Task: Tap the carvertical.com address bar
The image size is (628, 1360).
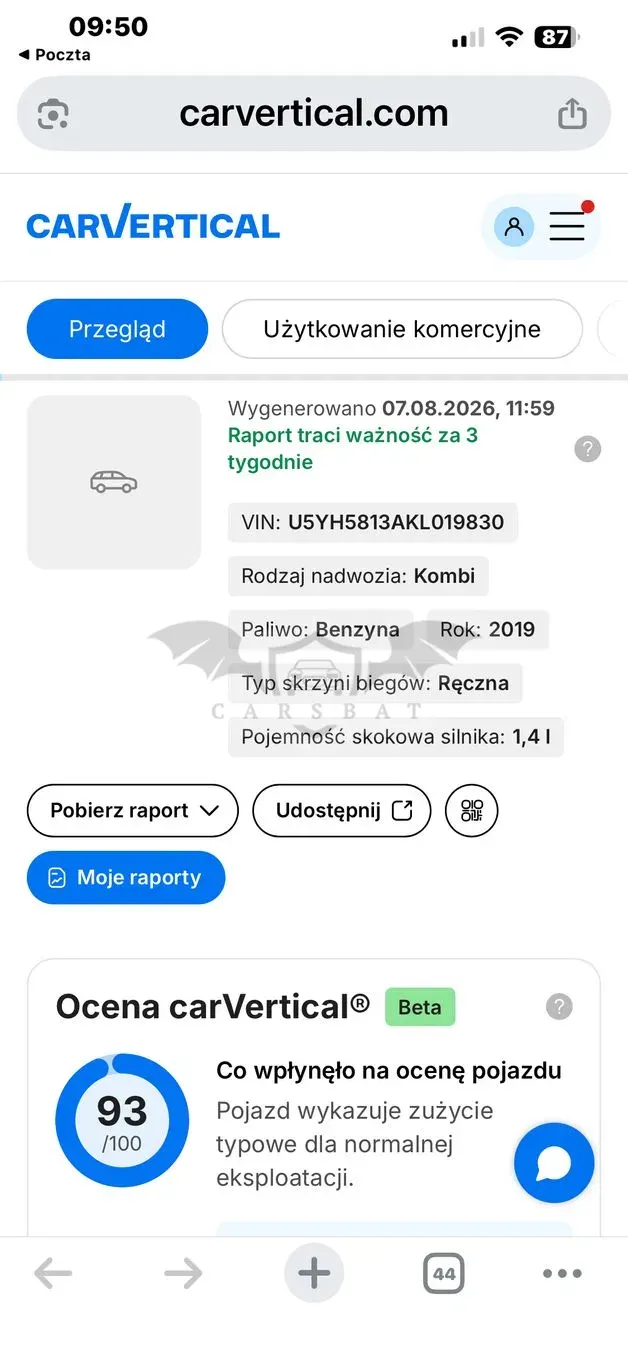Action: point(313,113)
